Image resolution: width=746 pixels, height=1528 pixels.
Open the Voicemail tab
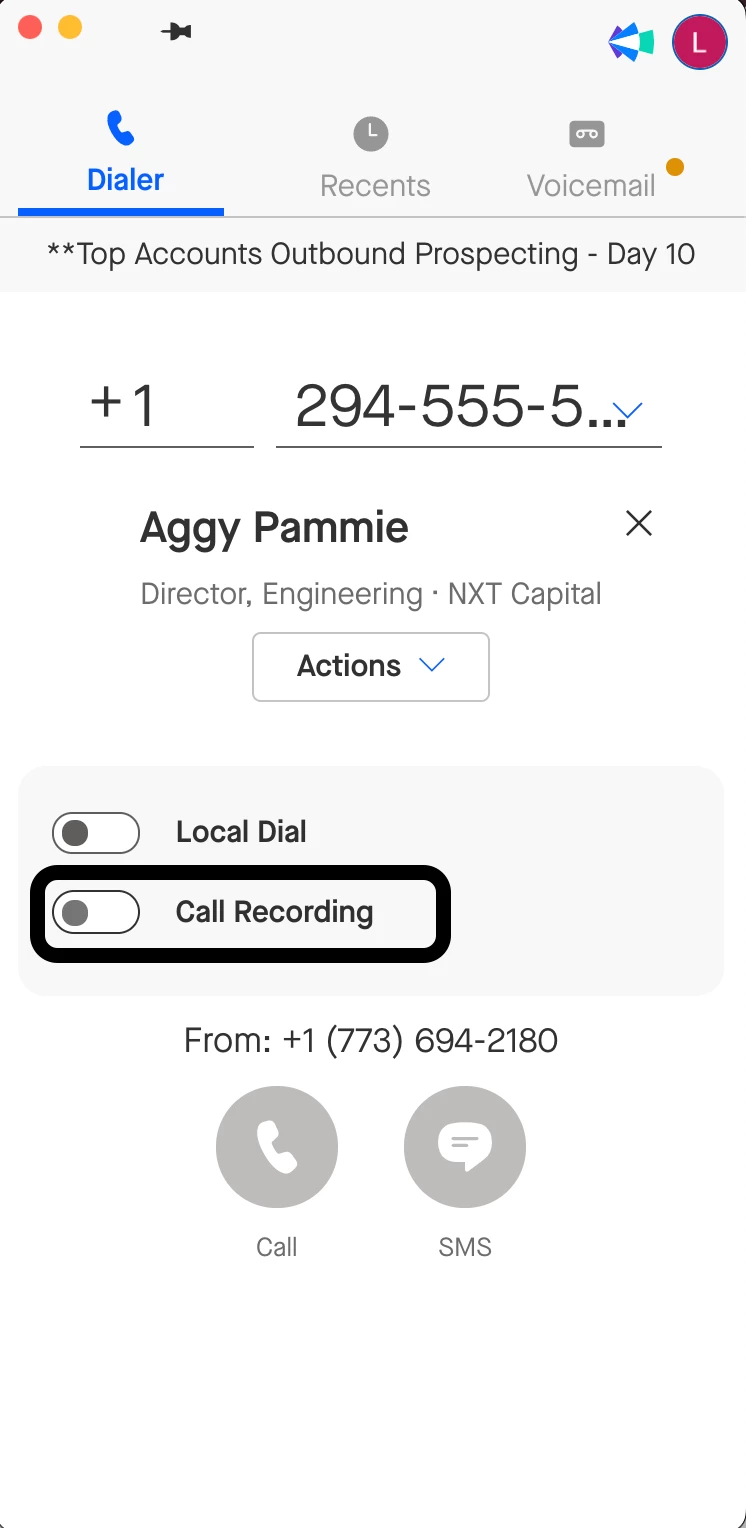point(590,160)
